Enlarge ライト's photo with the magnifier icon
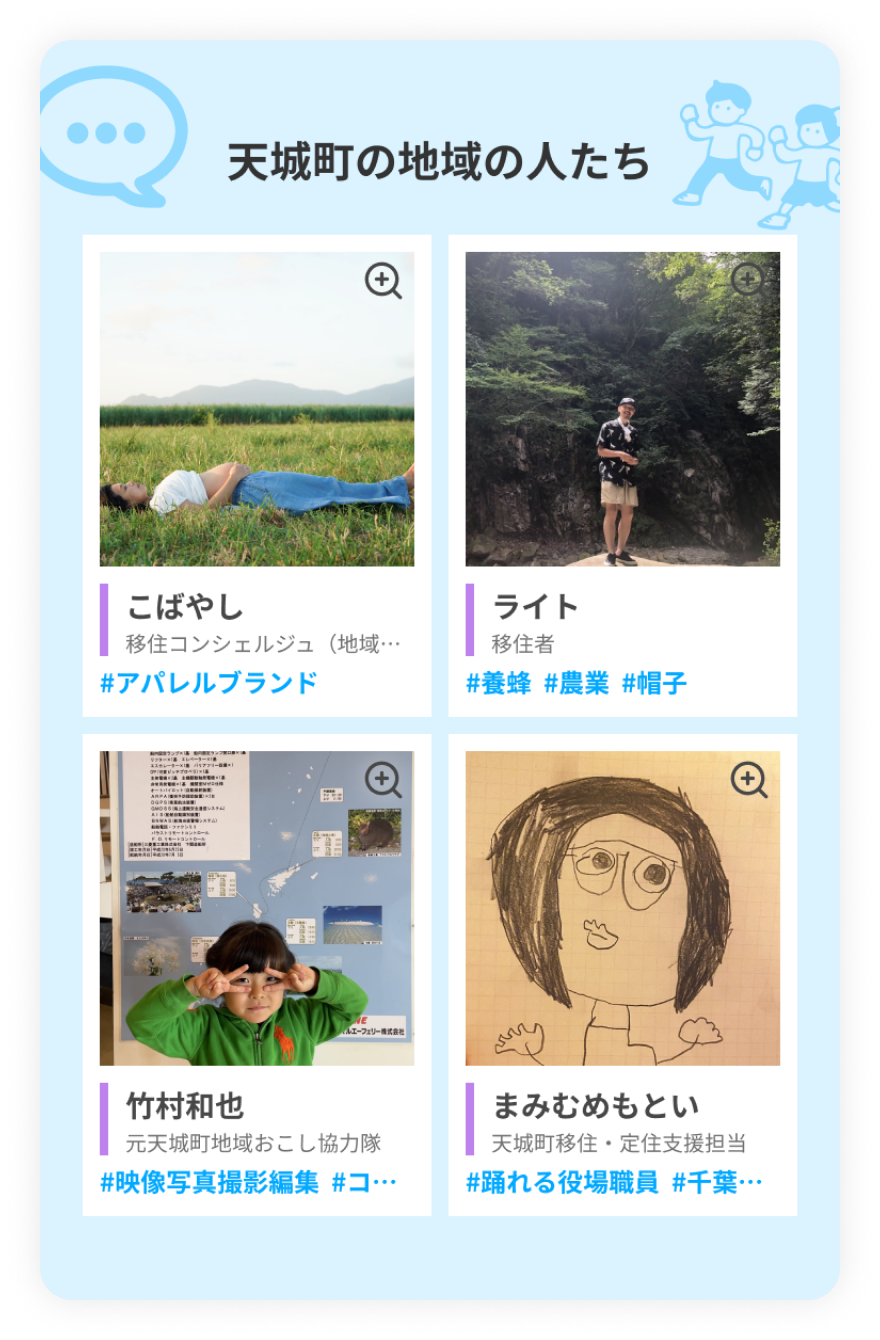Viewport: 880px width, 1340px height. coord(748,281)
